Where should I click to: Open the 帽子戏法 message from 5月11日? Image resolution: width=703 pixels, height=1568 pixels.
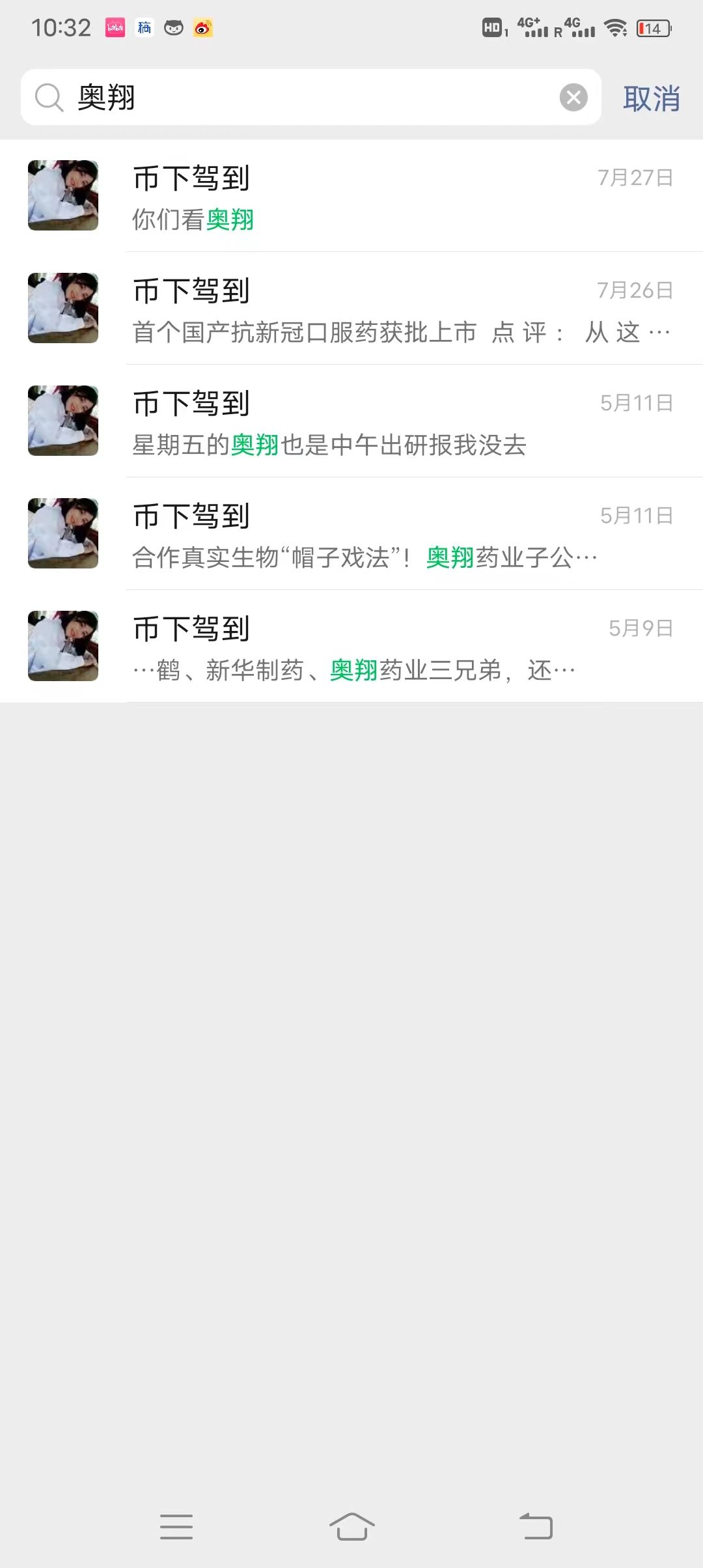[x=351, y=533]
